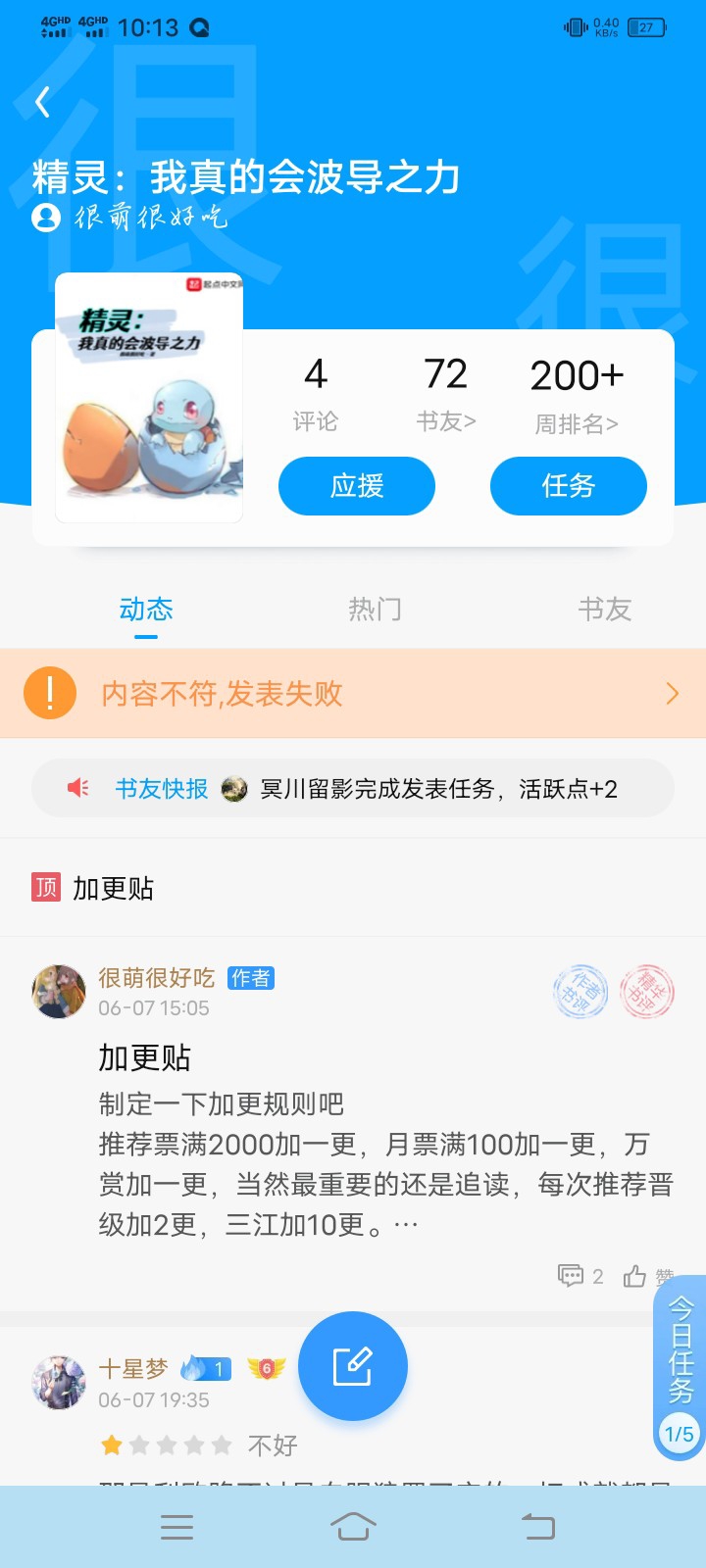
Task: Select the 动态 tab
Action: pos(146,610)
